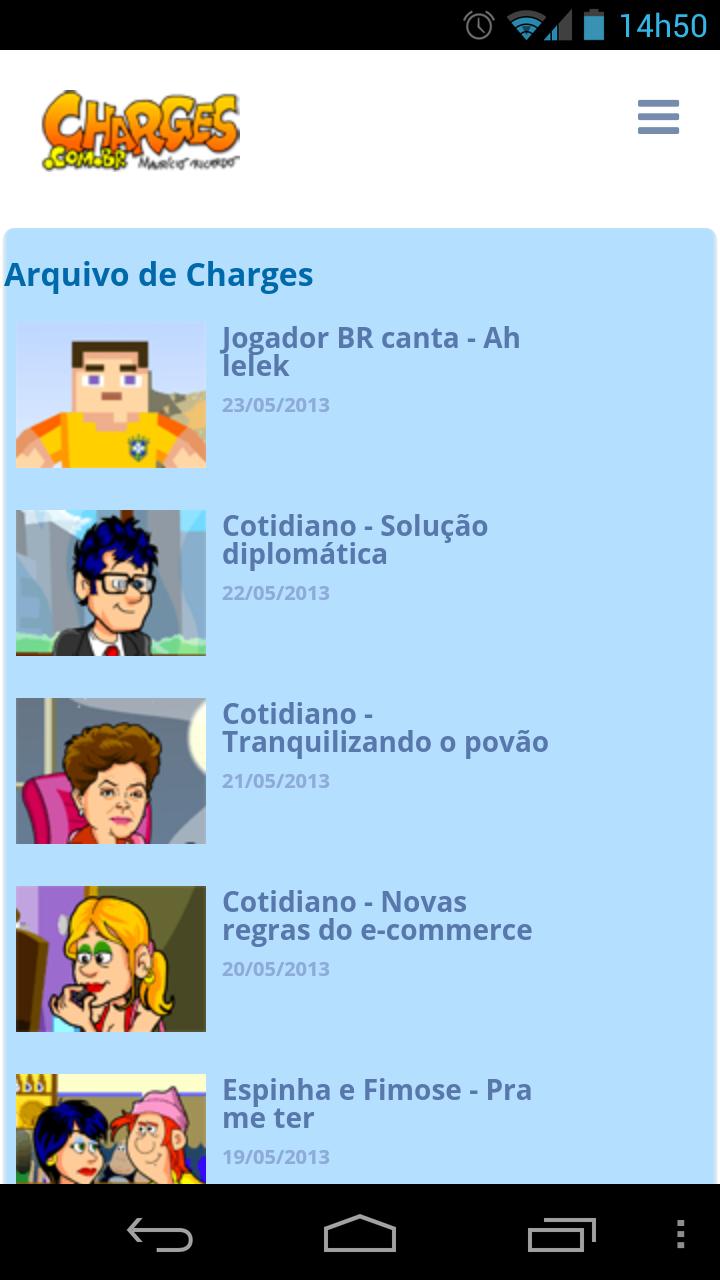Image resolution: width=720 pixels, height=1280 pixels.
Task: Tap the Espinha e Fimose thumbnail image
Action: tap(111, 1130)
